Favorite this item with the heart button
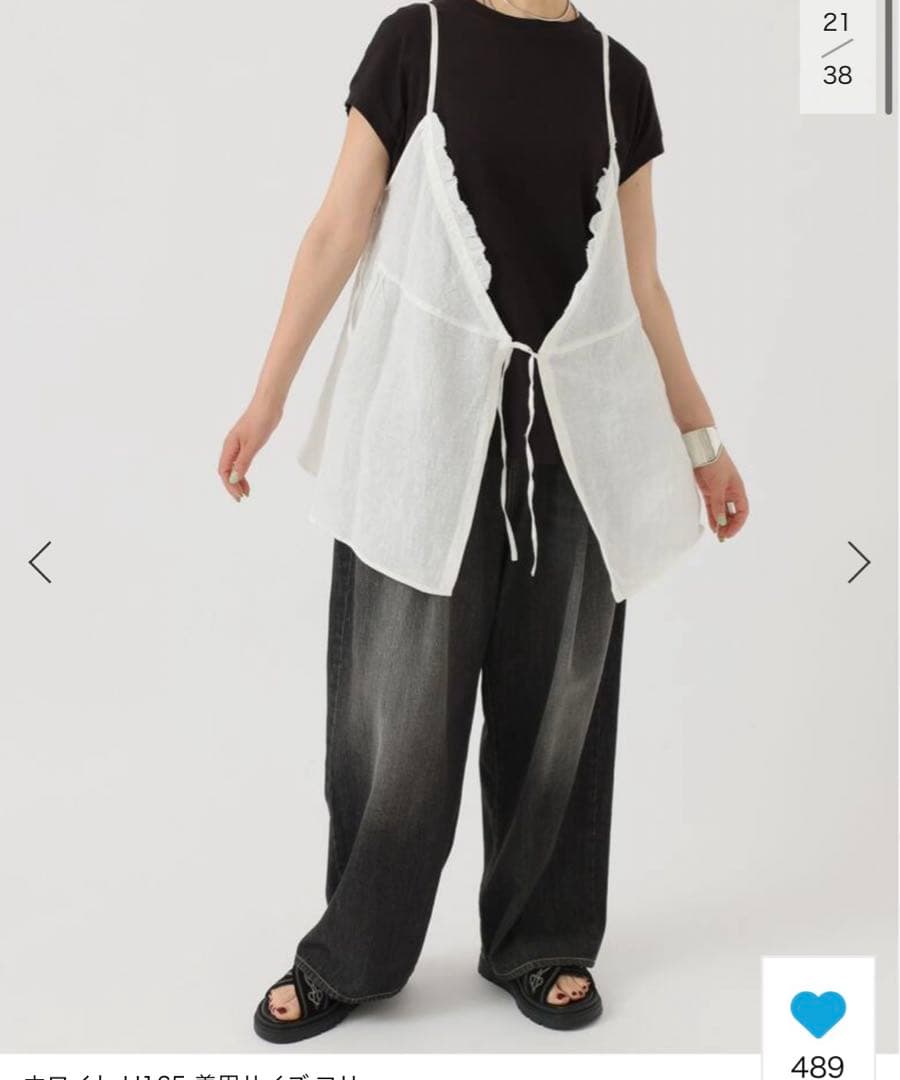The width and height of the screenshot is (900, 1080). tap(817, 1014)
